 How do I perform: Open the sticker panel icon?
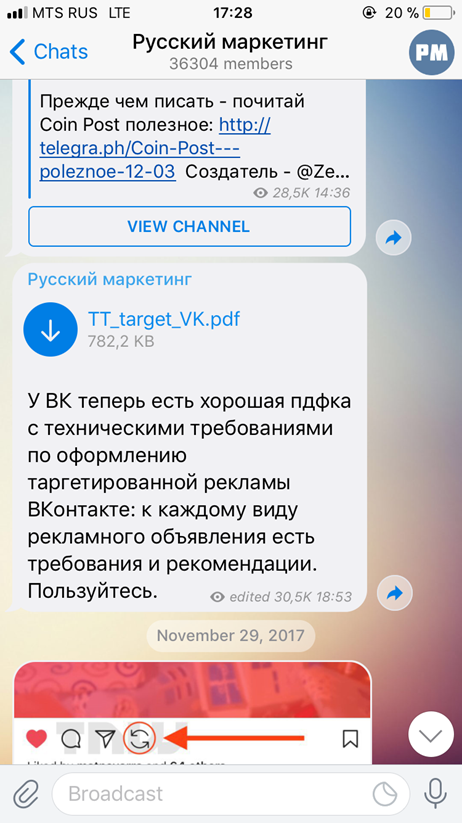coord(385,794)
